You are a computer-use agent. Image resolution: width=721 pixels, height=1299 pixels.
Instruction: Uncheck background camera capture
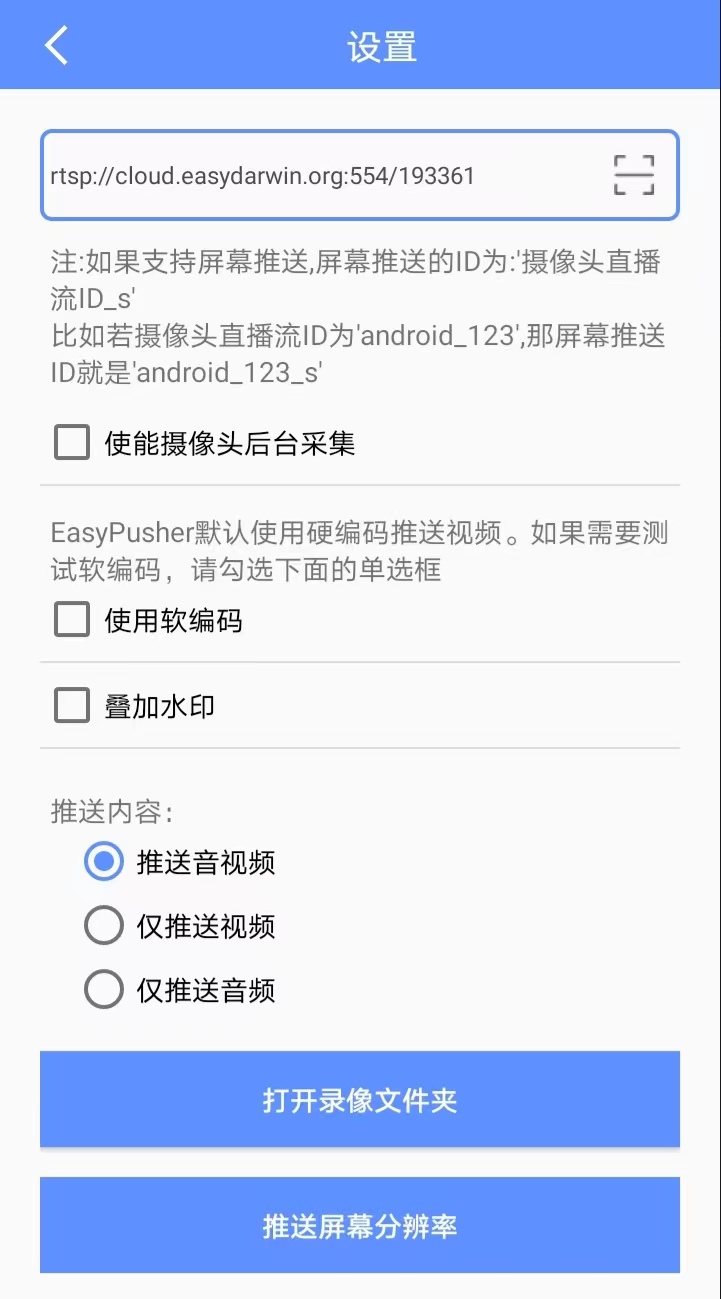click(x=70, y=441)
